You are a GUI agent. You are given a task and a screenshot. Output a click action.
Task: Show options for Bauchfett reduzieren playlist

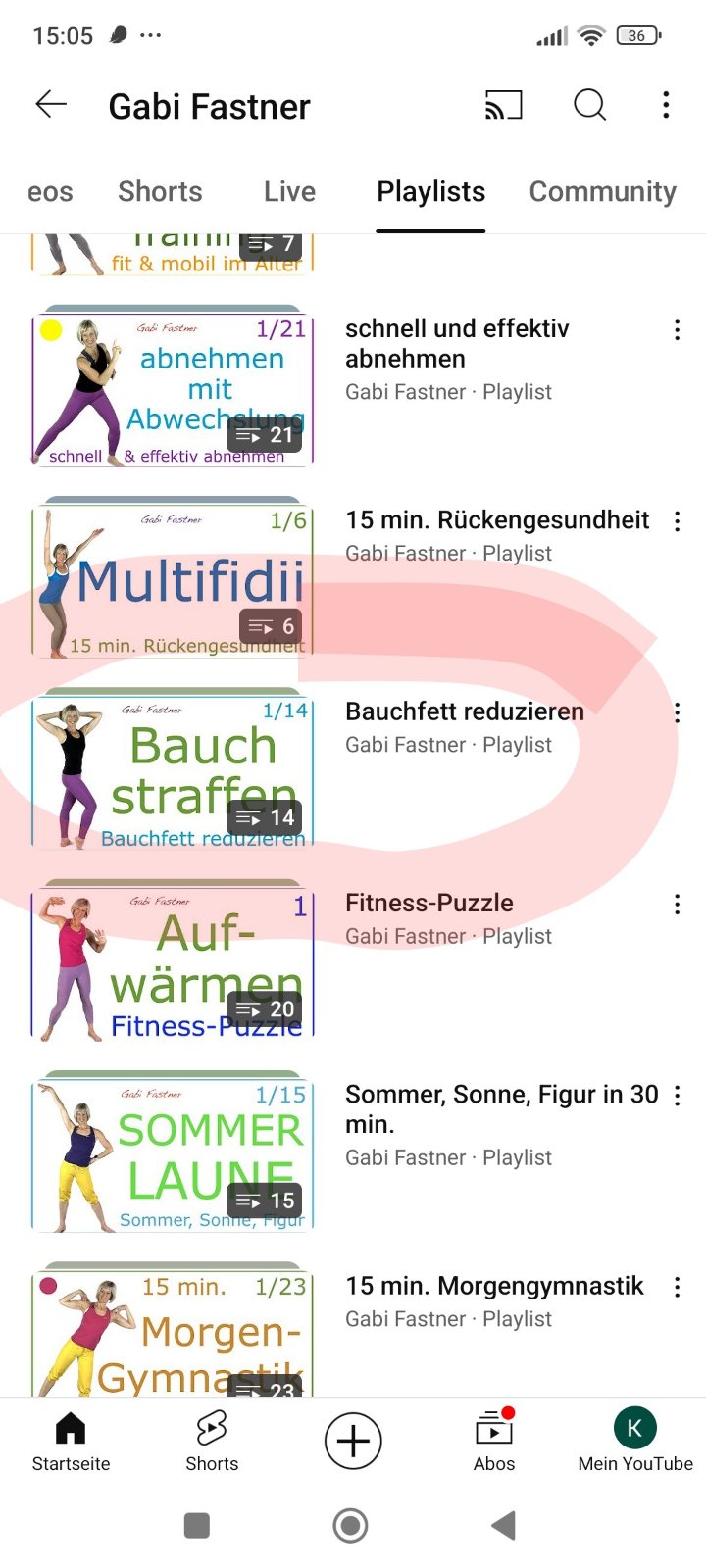point(677,713)
